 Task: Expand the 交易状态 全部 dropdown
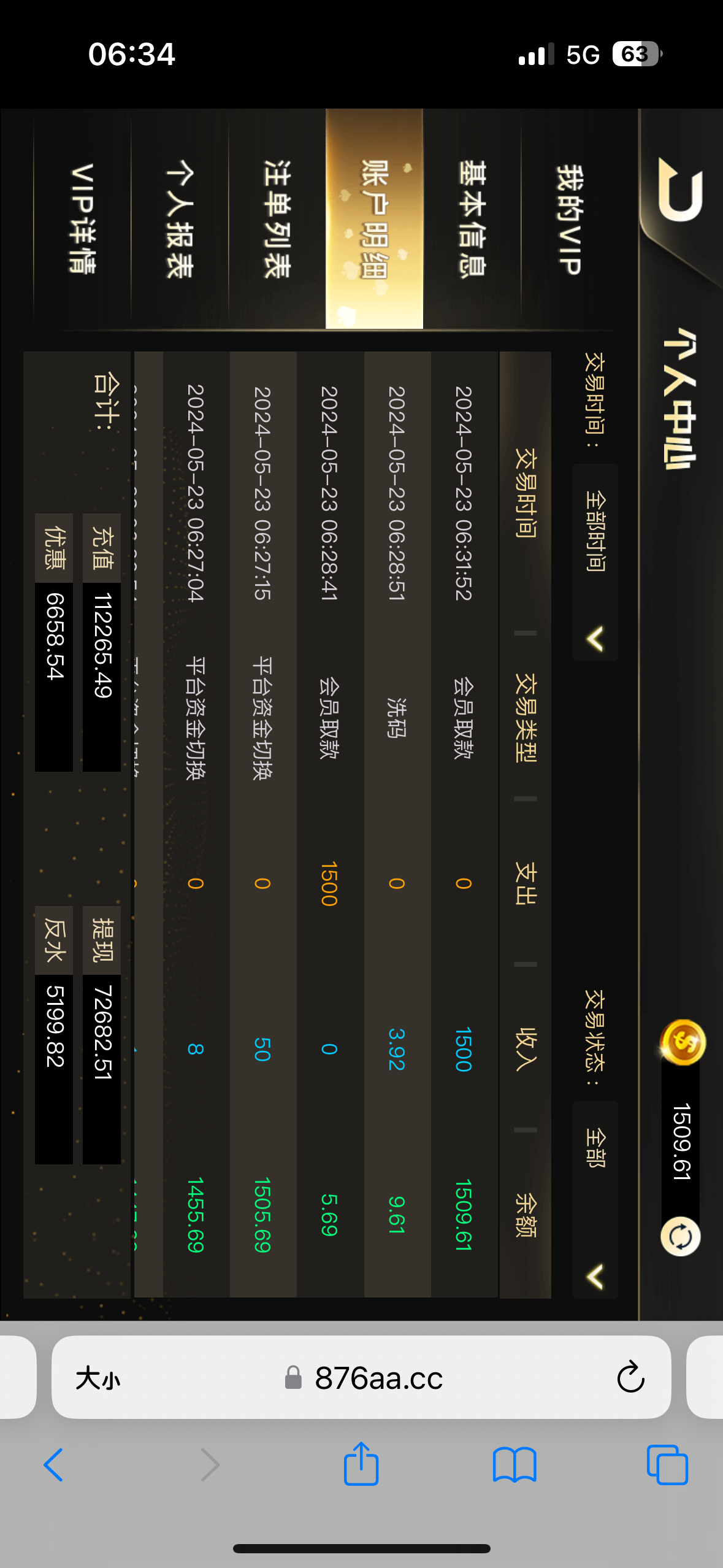point(595,1199)
